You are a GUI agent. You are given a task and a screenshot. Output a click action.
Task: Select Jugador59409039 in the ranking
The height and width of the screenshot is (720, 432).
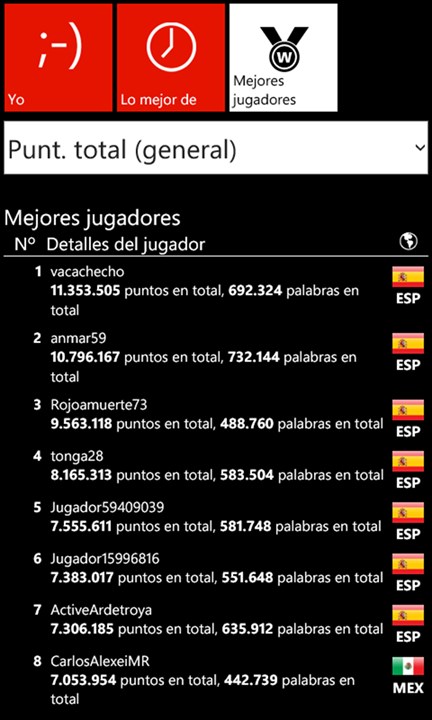(x=216, y=519)
